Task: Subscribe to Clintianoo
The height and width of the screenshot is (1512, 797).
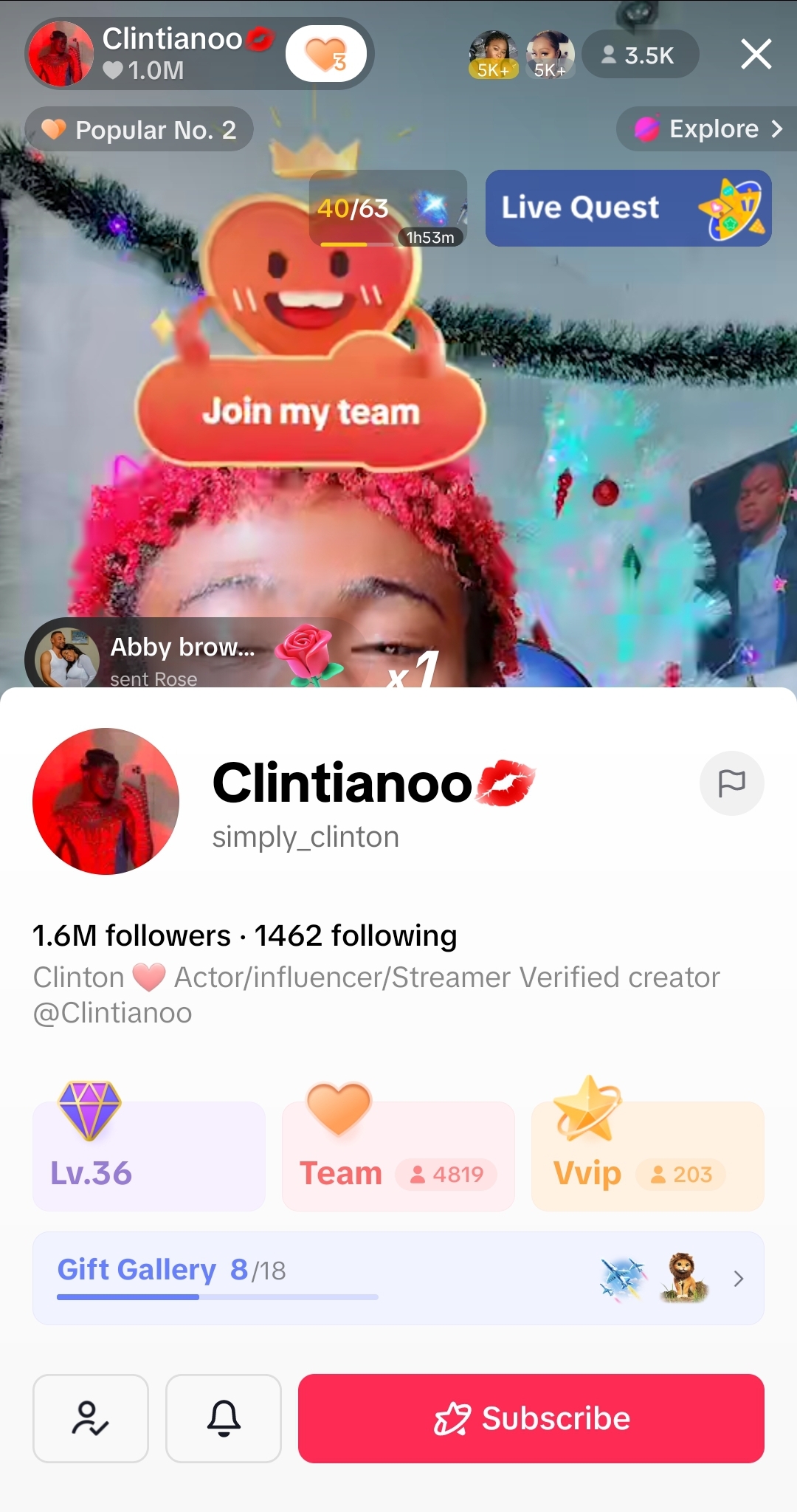Action: (x=531, y=1418)
